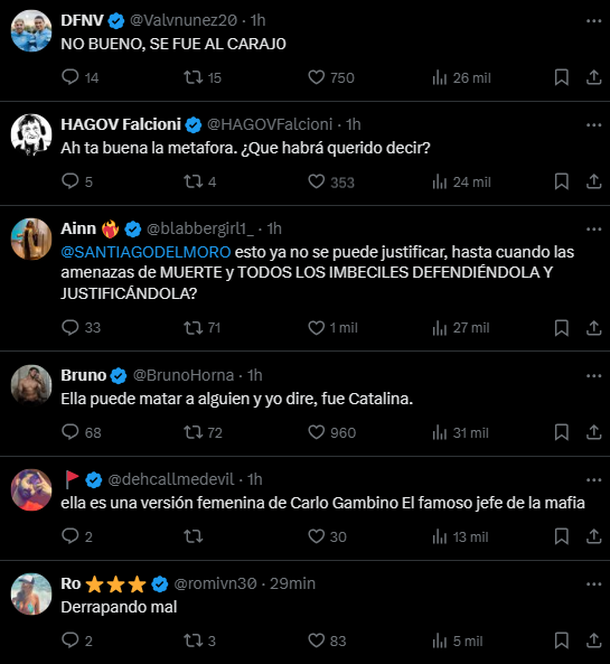Reply to Bruno's tweet
This screenshot has width=610, height=664.
click(x=70, y=432)
